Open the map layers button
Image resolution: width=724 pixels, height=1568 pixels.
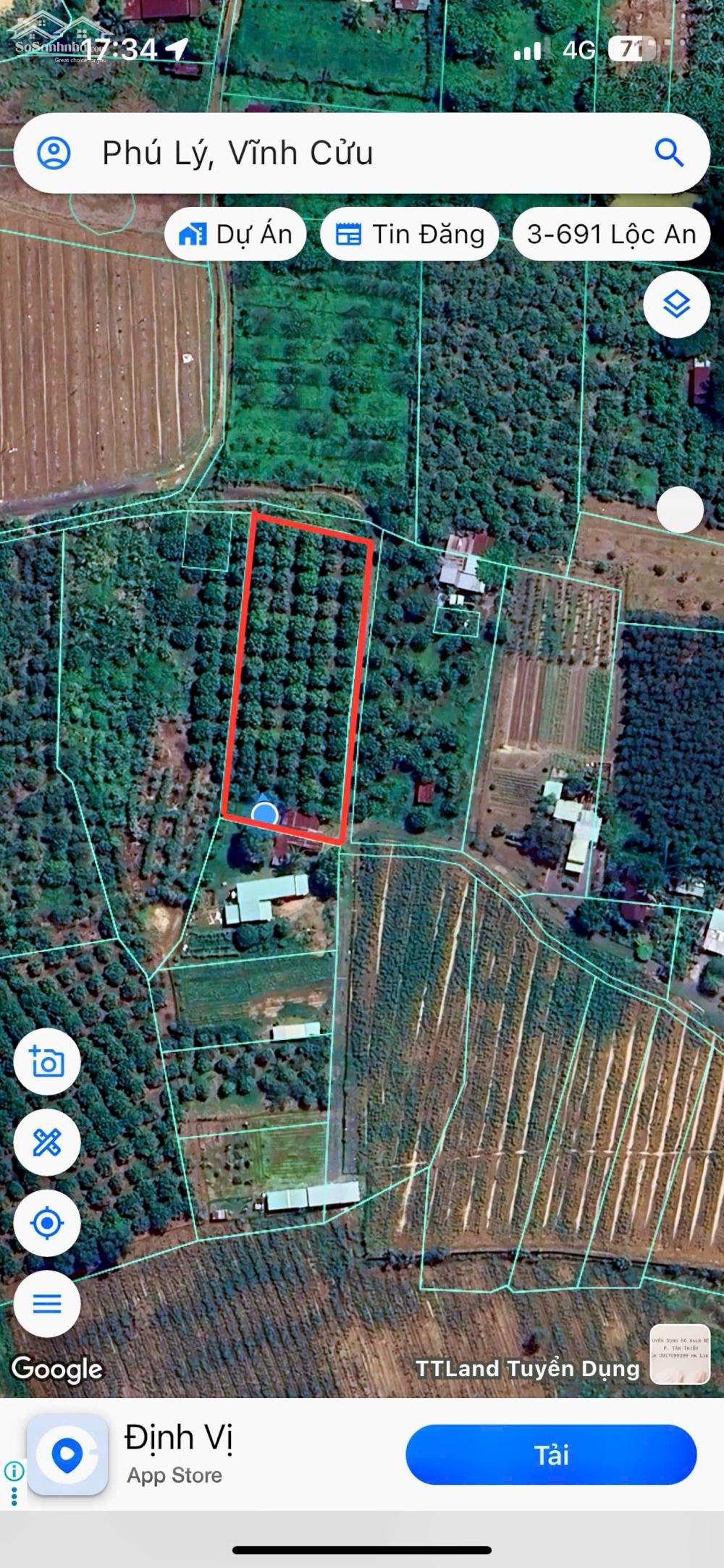(676, 305)
